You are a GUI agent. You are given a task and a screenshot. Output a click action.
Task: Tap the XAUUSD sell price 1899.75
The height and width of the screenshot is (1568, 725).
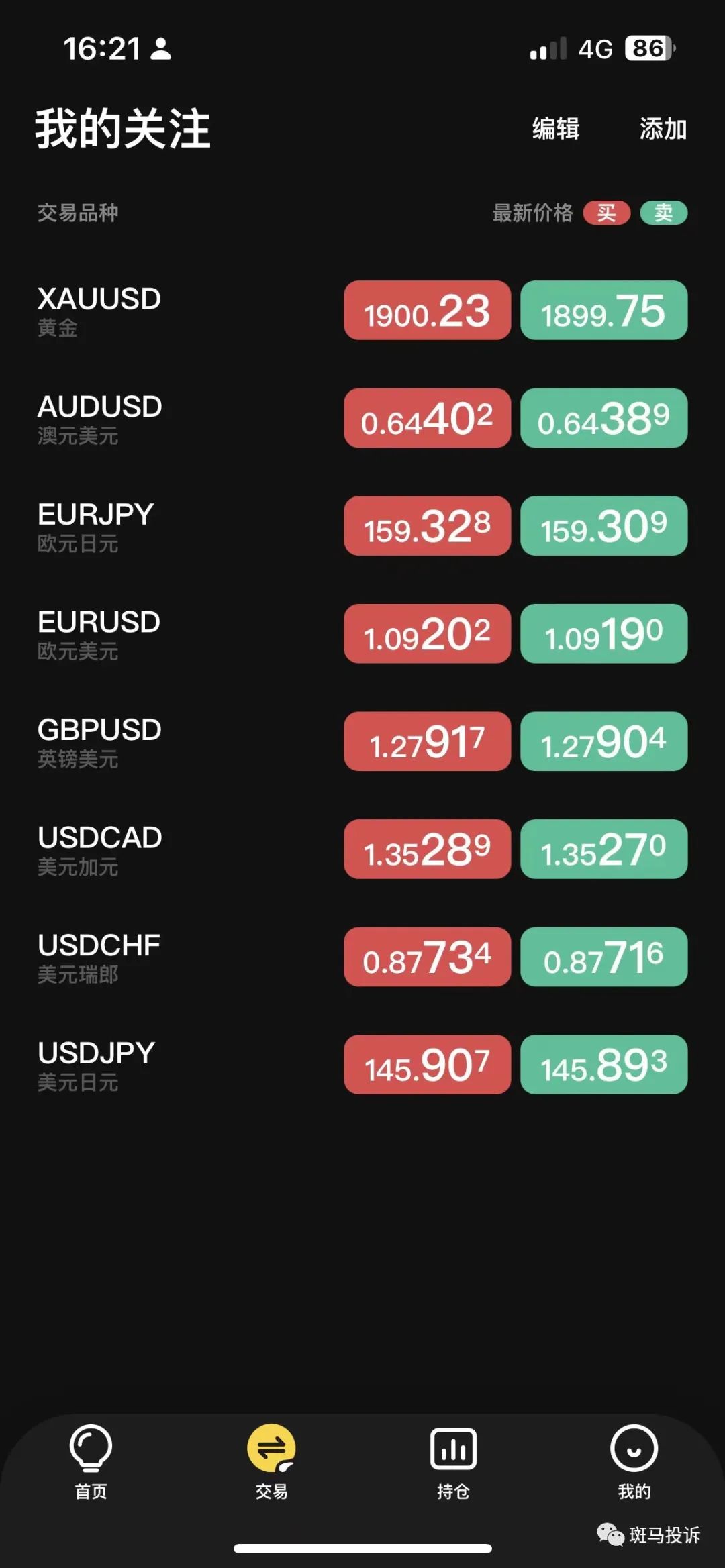[603, 311]
